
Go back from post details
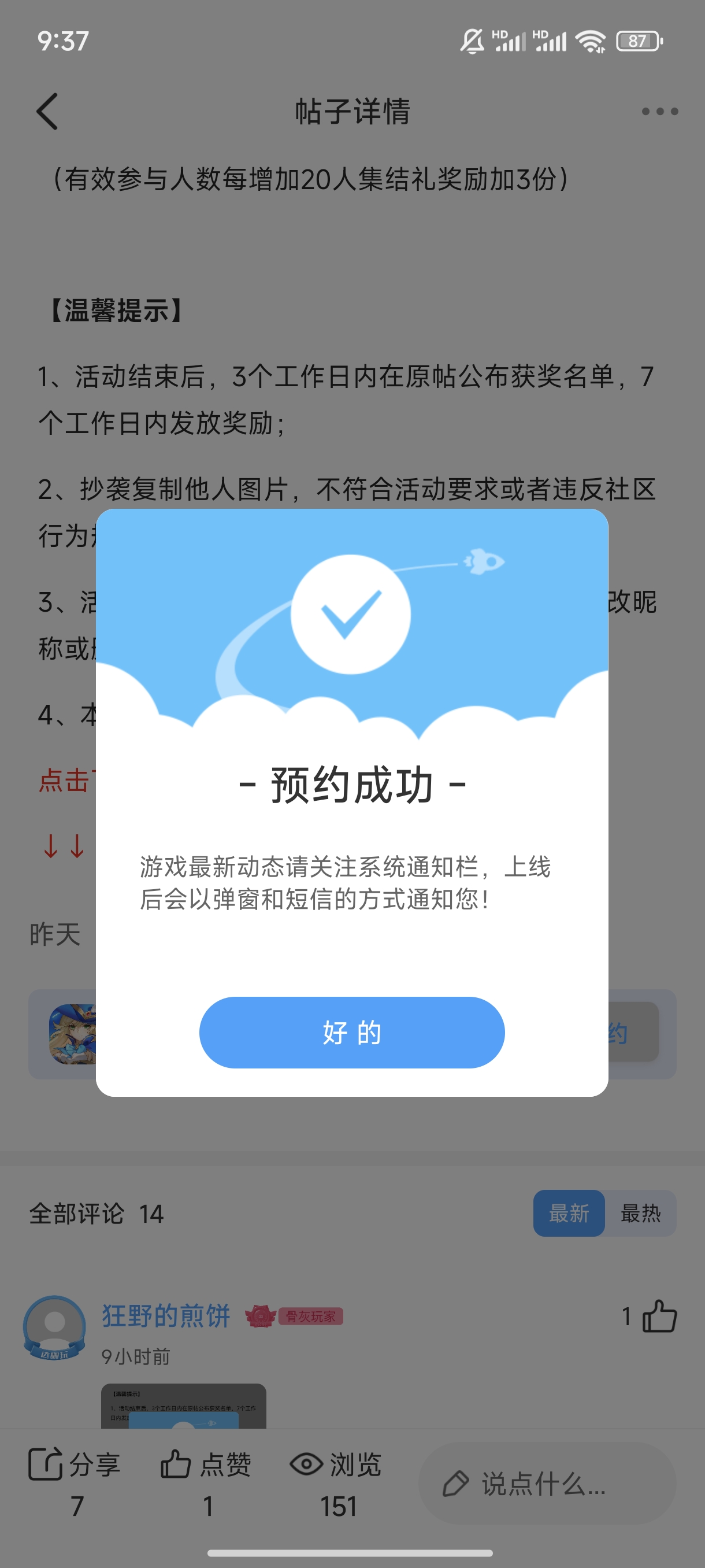[47, 112]
